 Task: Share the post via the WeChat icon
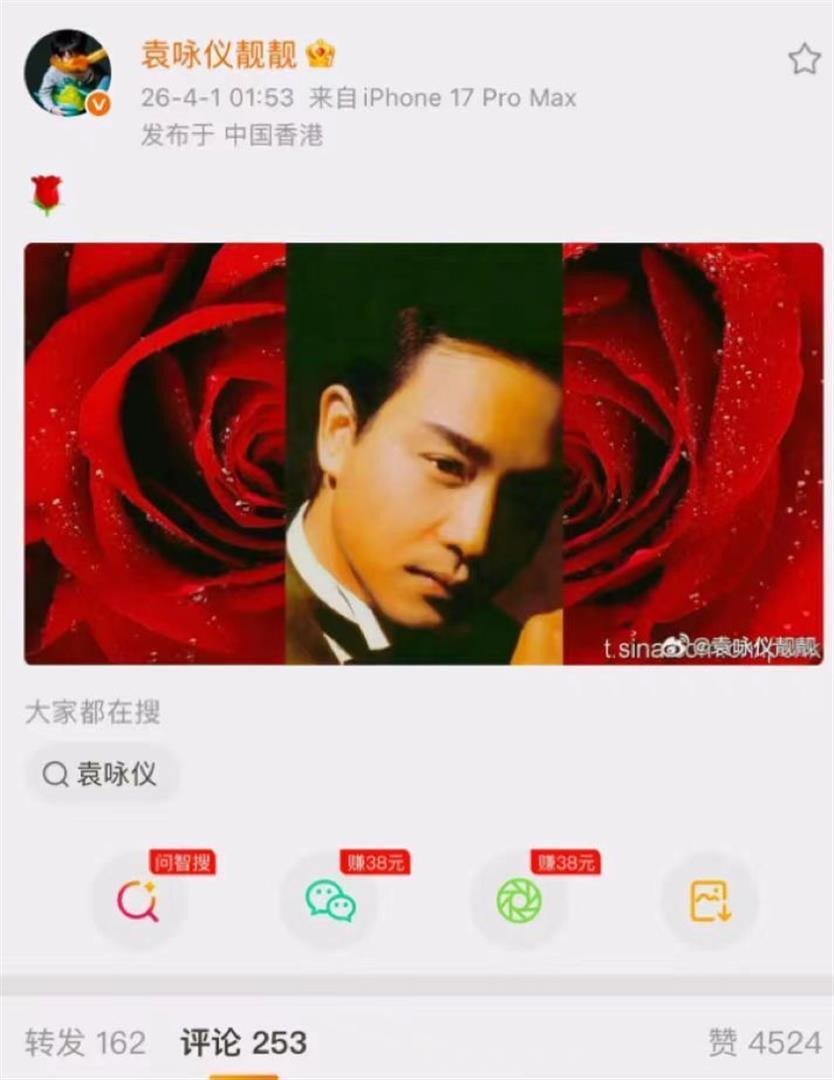(x=330, y=901)
